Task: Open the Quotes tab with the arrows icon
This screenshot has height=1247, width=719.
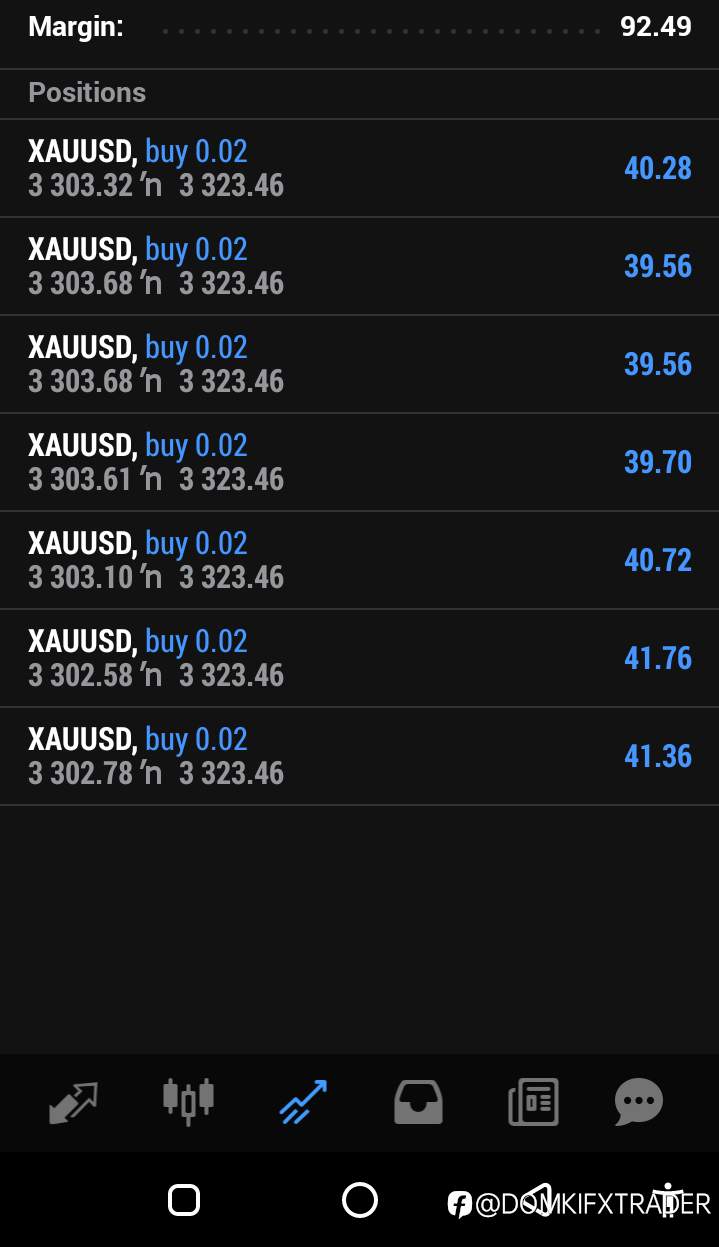Action: coord(74,1102)
